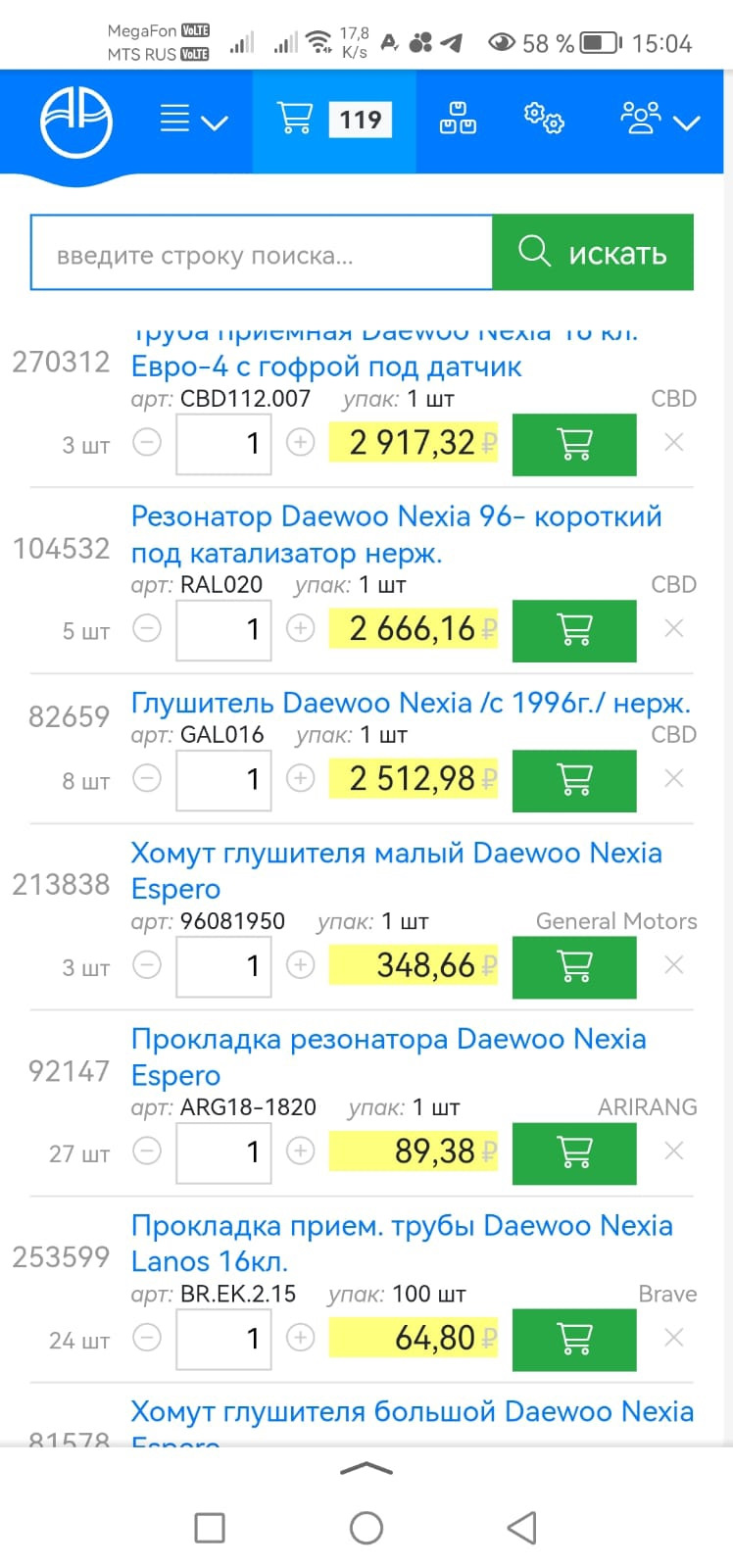Open the cart showing 119 items

334,120
